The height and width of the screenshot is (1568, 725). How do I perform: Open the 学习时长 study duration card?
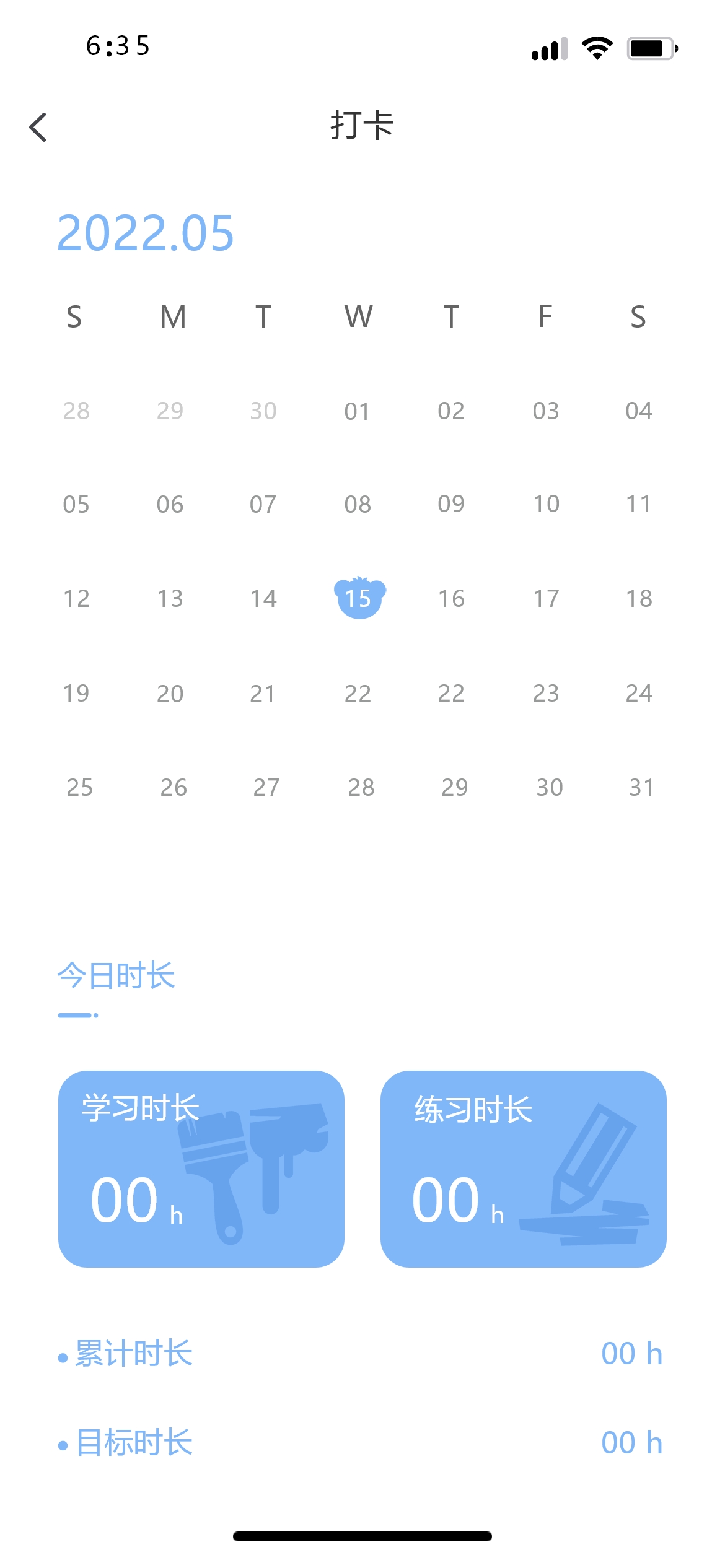[201, 1169]
